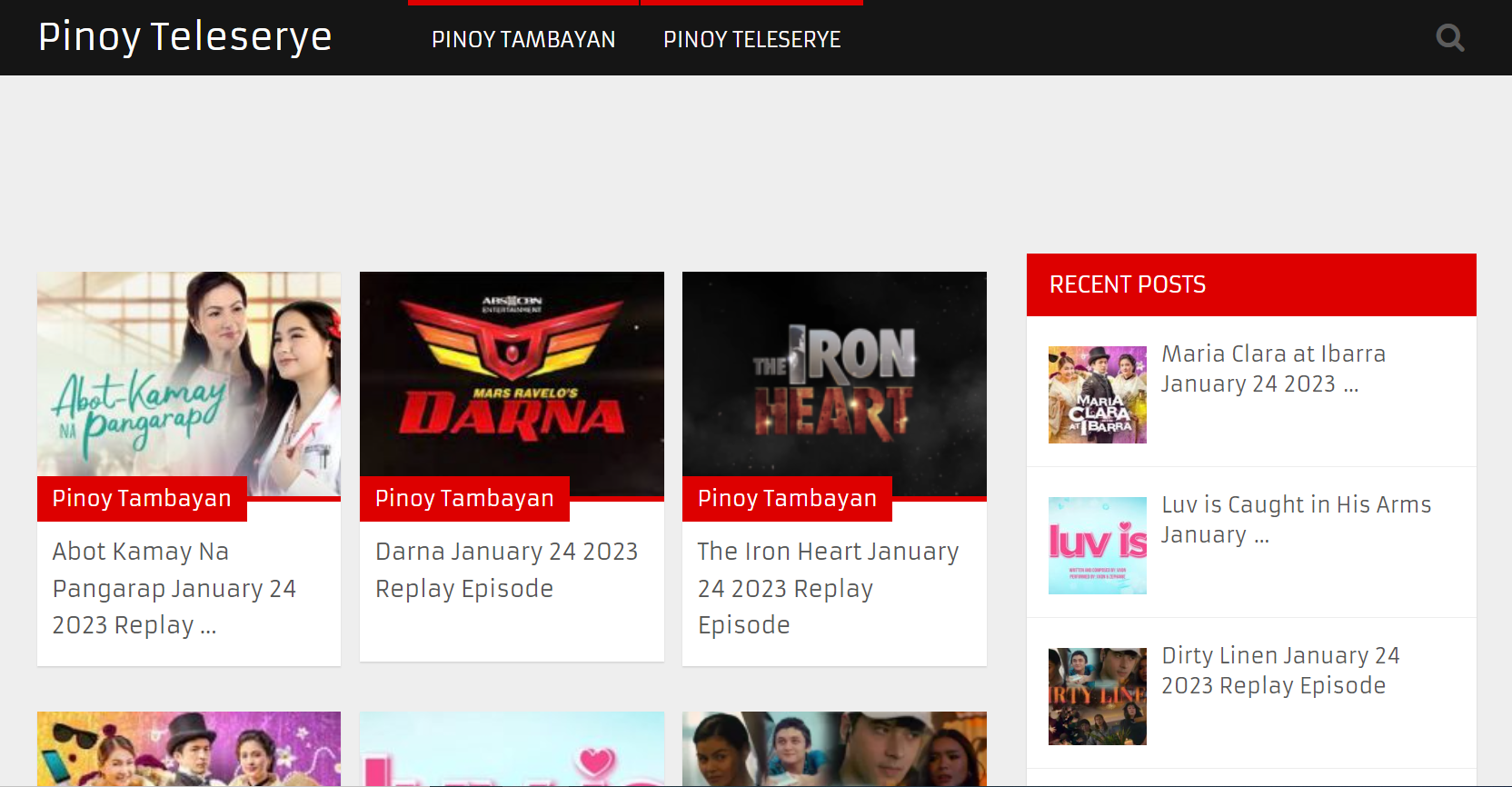Image resolution: width=1512 pixels, height=787 pixels.
Task: Open the Pinoy Teleserye menu item
Action: [751, 40]
